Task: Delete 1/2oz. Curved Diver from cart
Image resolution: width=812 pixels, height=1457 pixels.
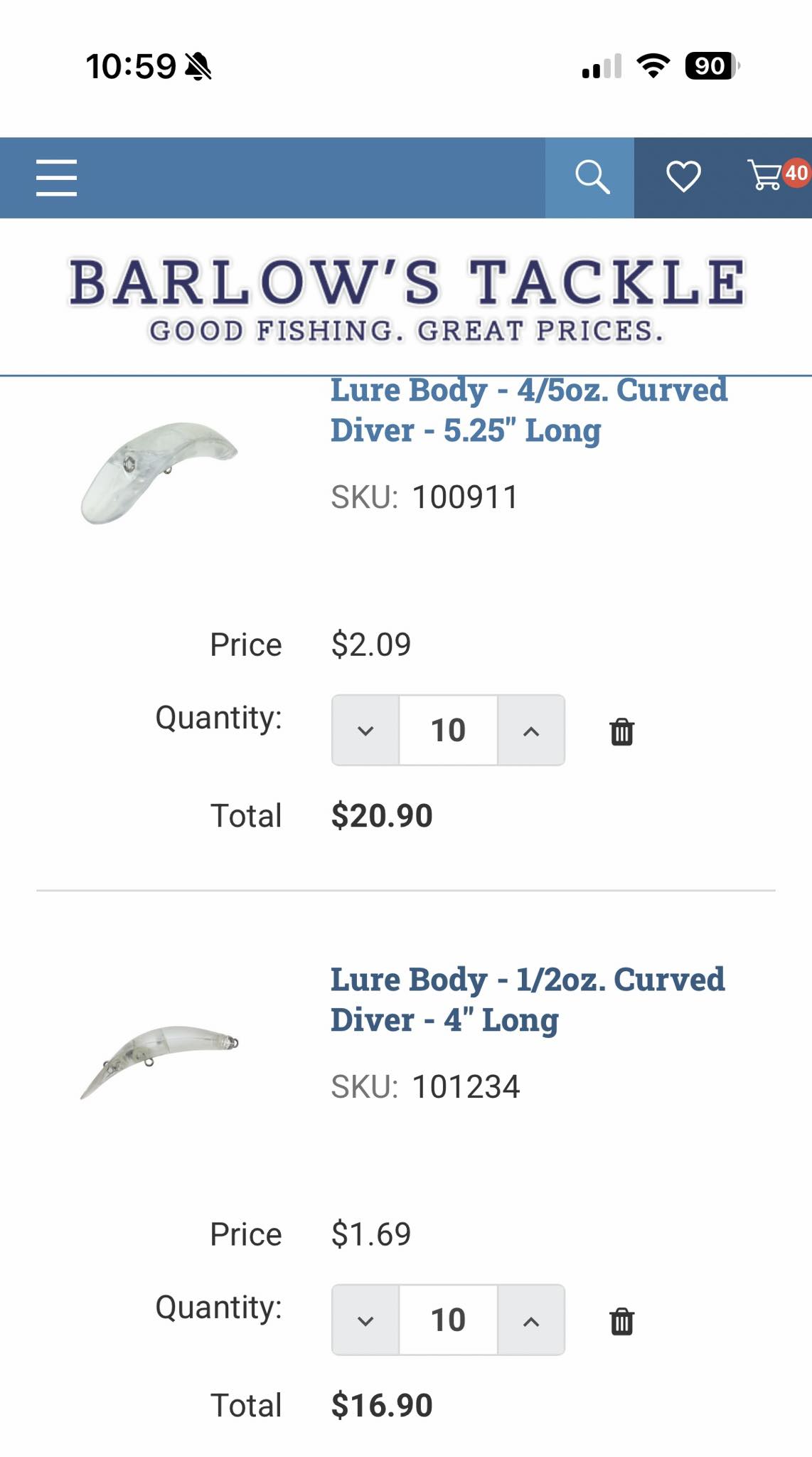Action: tap(622, 1321)
